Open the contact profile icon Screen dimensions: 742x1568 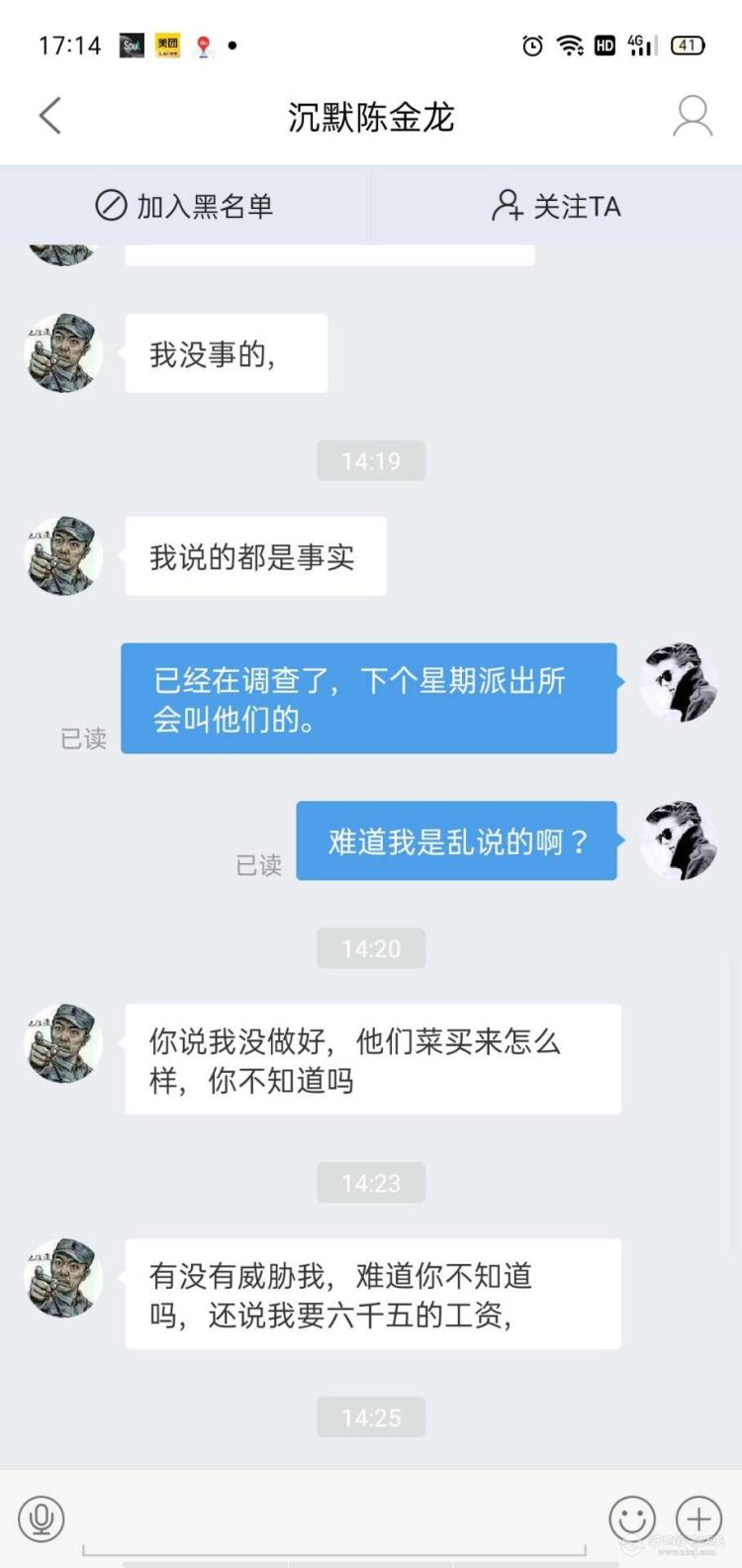tap(692, 116)
